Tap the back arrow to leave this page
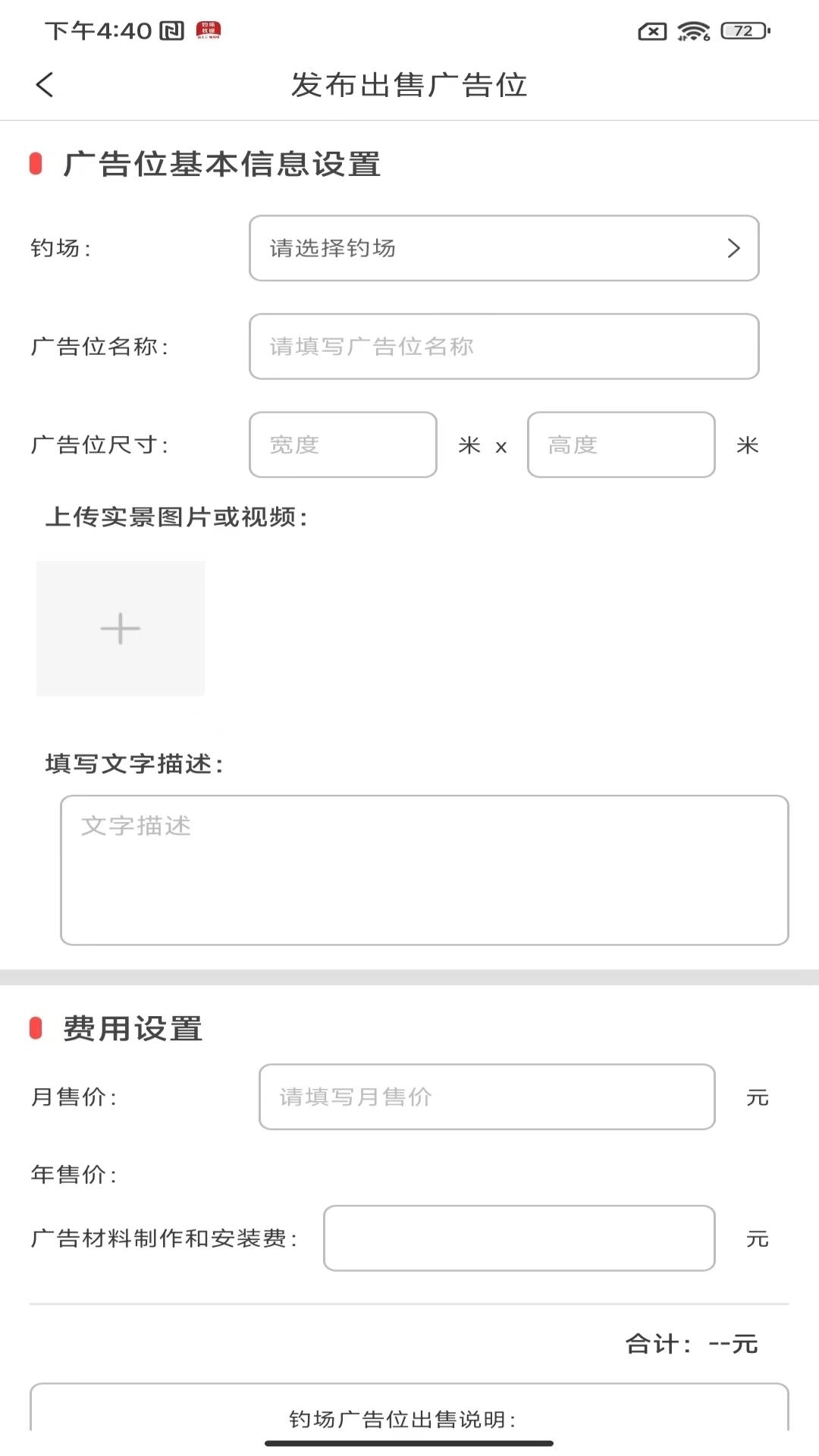This screenshot has width=819, height=1456. 45,85
